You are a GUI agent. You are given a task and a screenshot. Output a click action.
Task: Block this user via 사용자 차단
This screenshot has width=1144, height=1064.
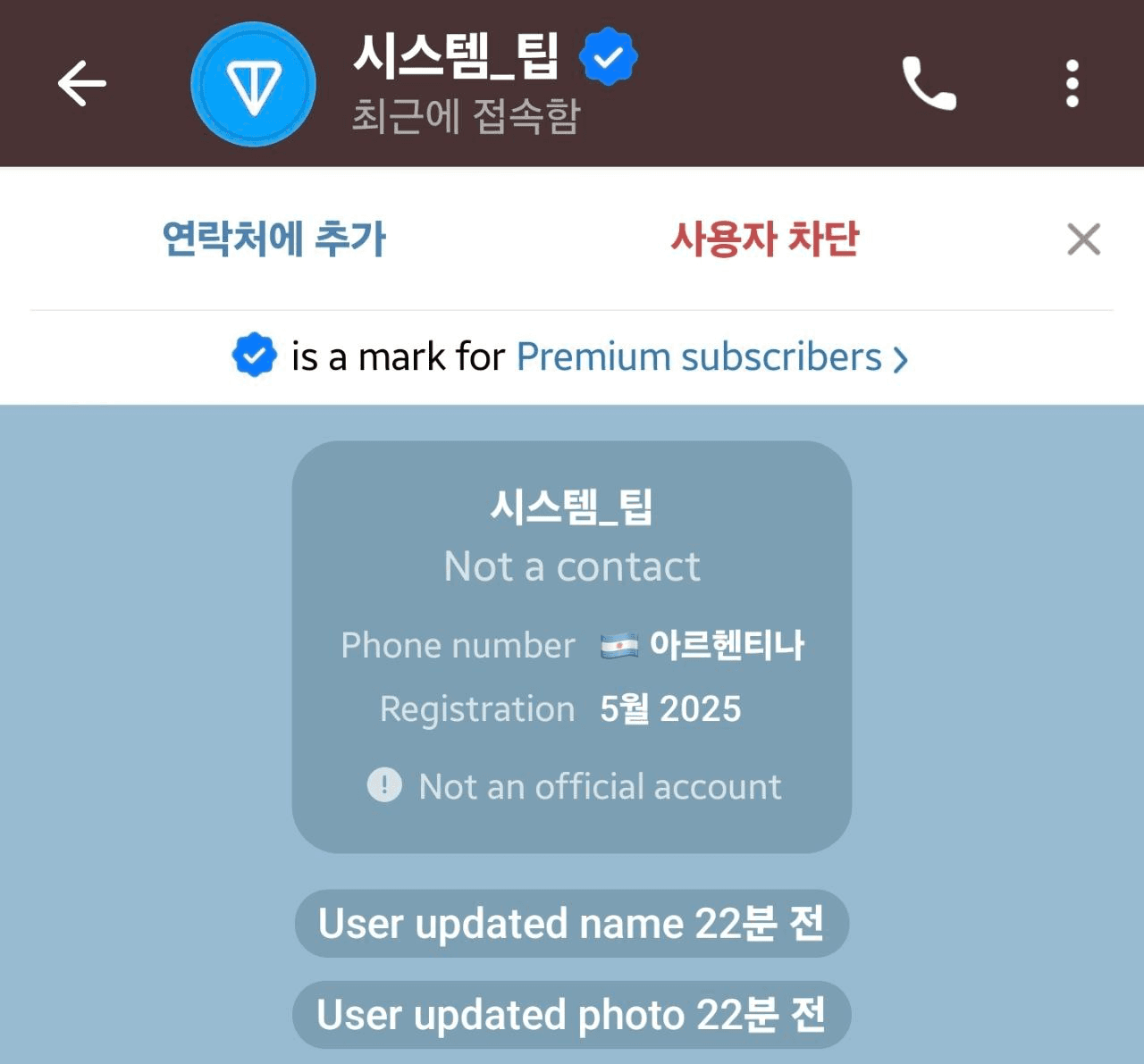pos(764,239)
